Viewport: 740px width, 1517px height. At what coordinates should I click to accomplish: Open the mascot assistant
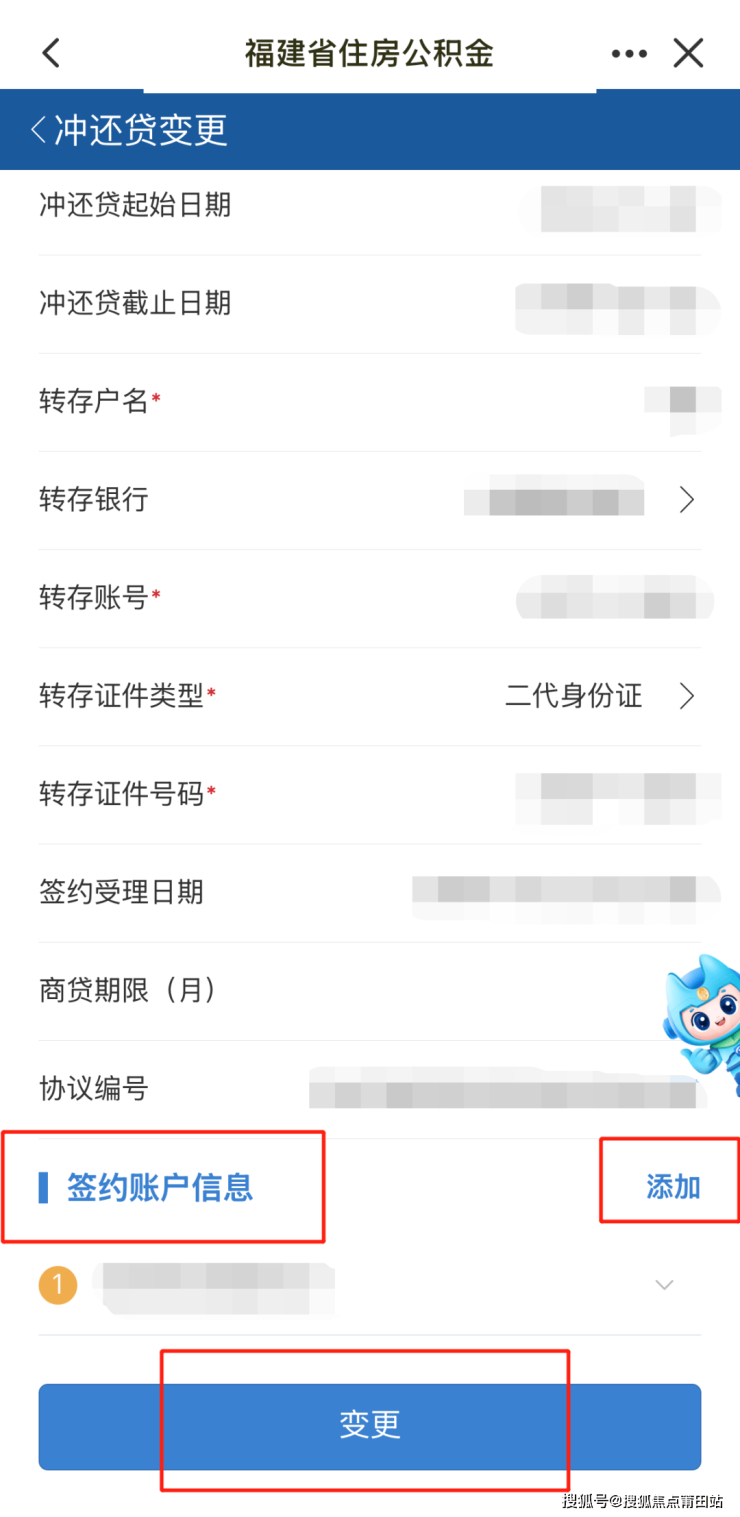704,1010
